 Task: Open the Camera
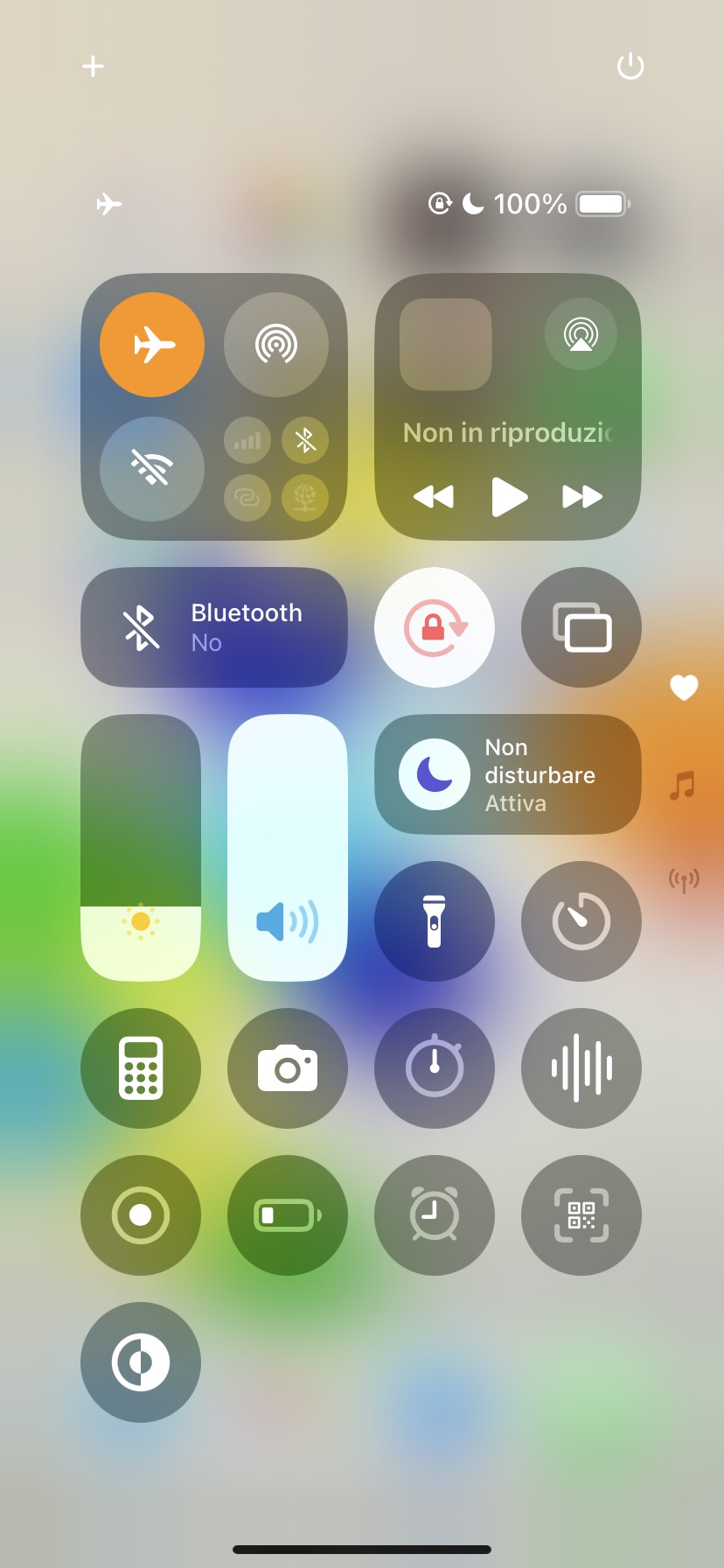288,1068
